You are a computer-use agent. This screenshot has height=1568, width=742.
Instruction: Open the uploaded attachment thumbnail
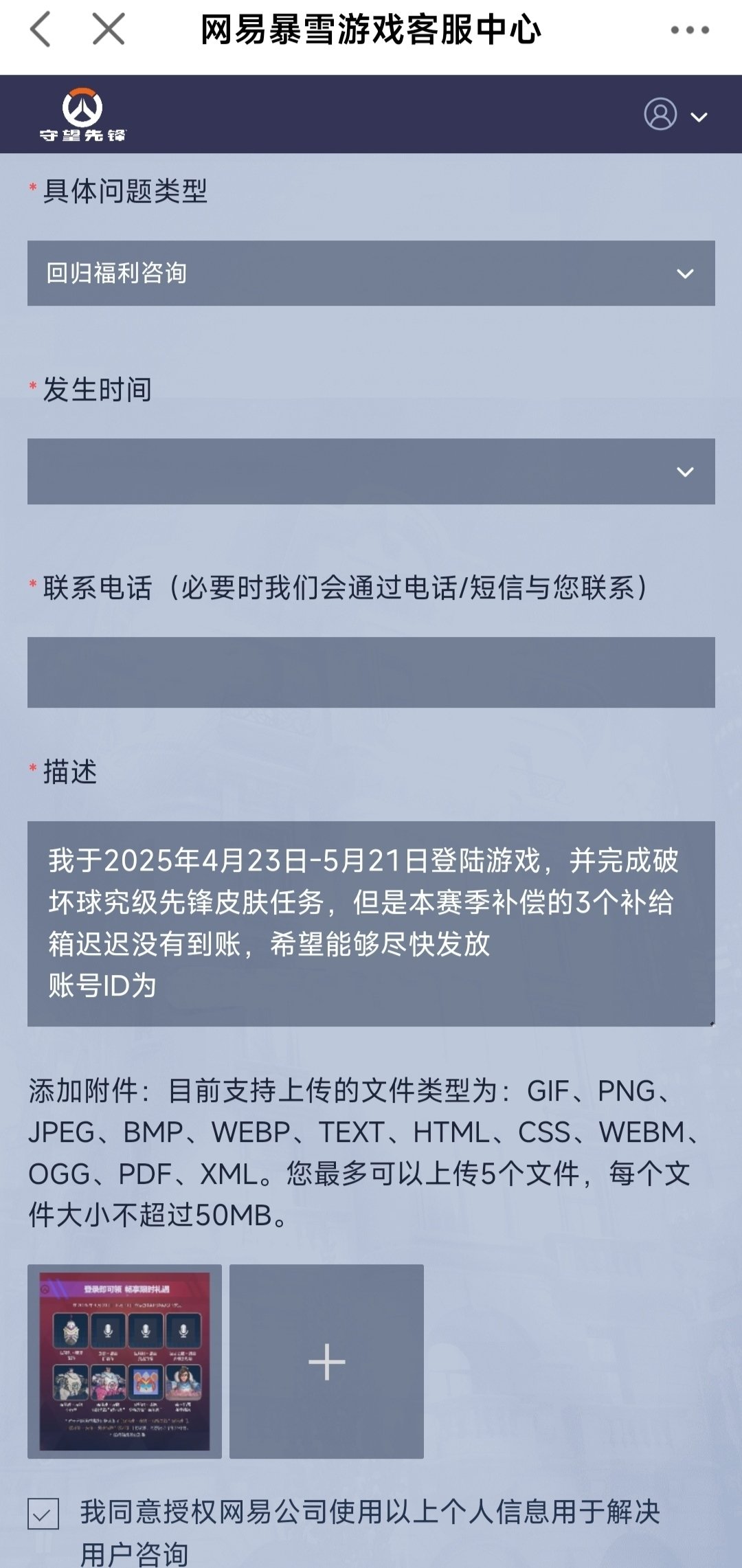pyautogui.click(x=124, y=1361)
